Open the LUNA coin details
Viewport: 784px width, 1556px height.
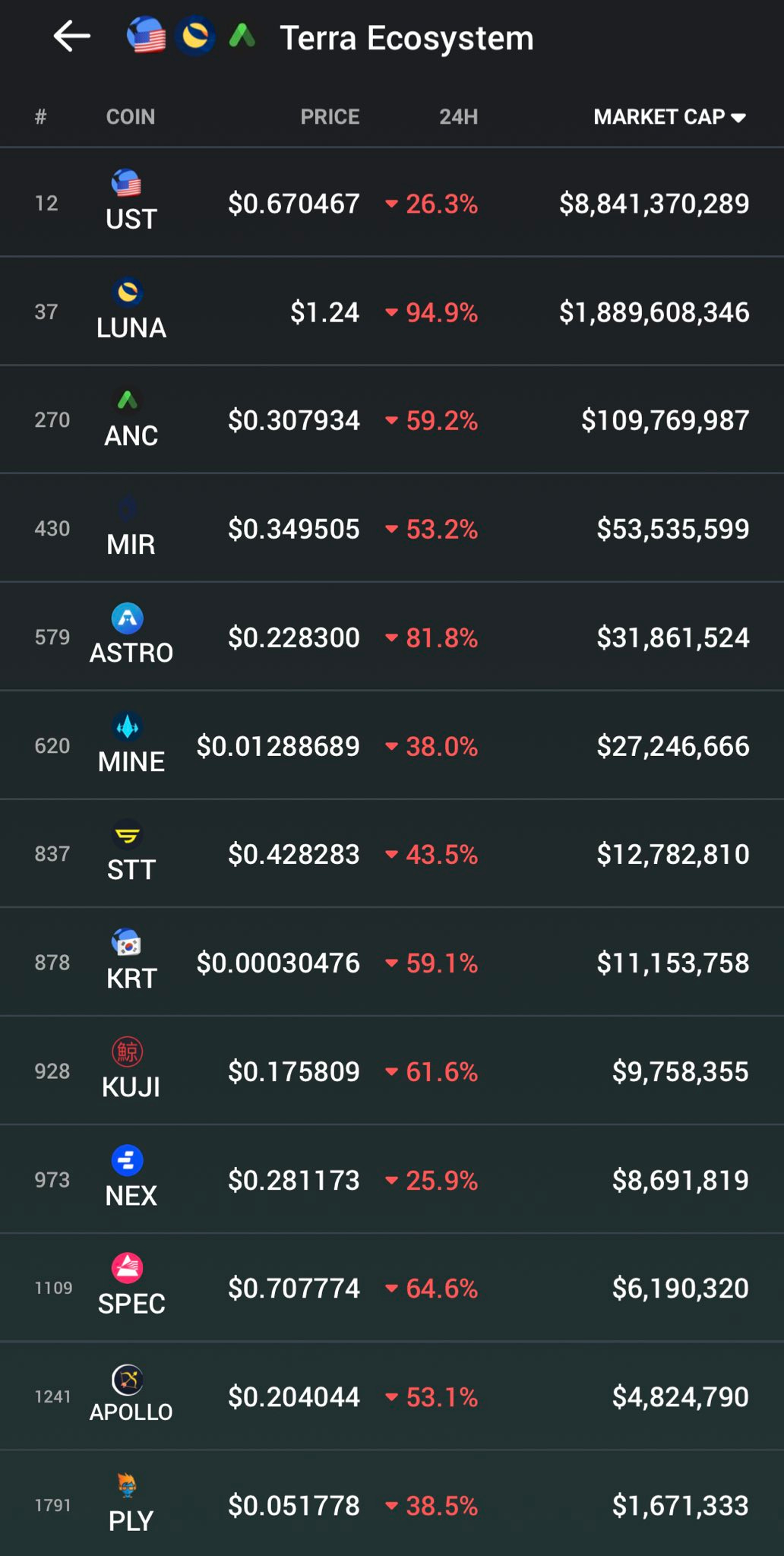click(x=392, y=312)
